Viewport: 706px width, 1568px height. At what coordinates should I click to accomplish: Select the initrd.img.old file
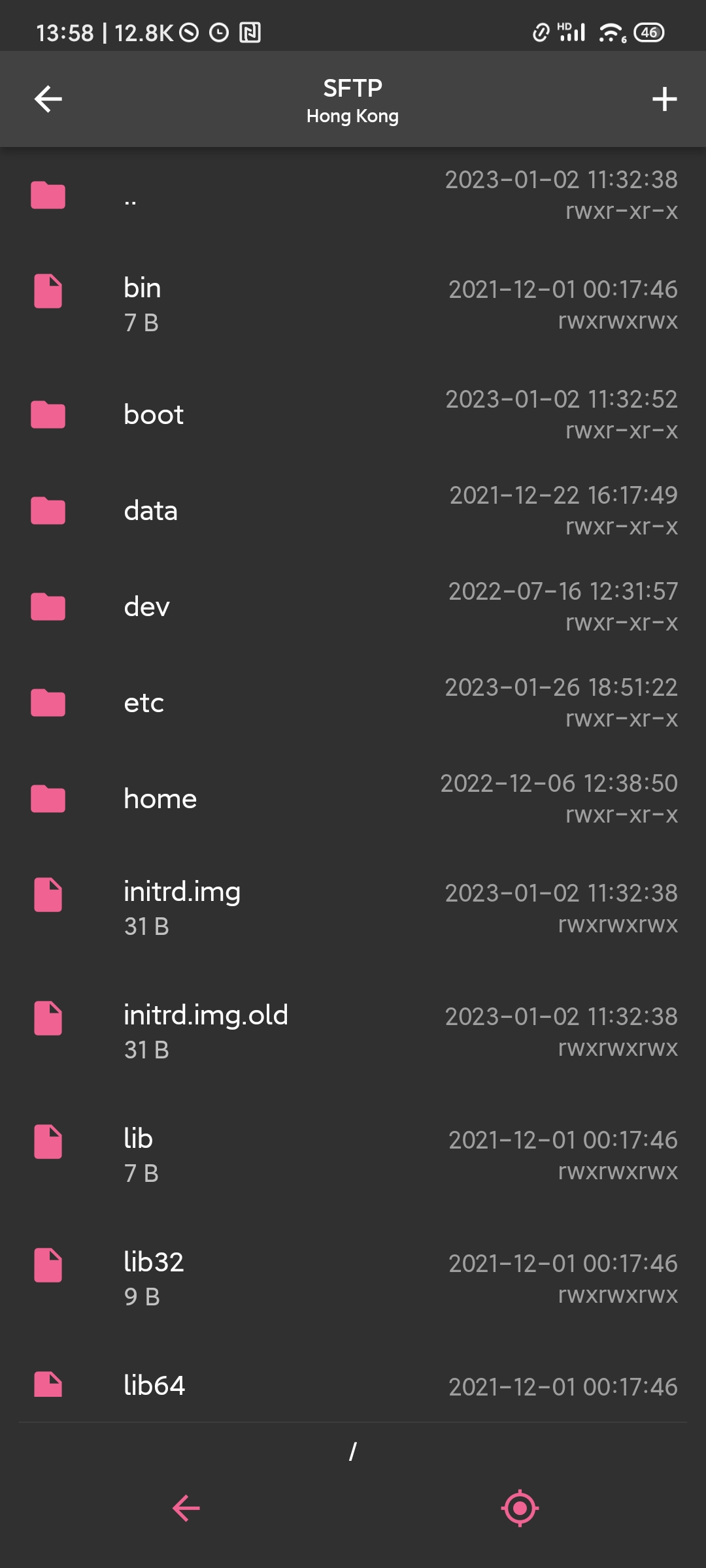tap(206, 1031)
